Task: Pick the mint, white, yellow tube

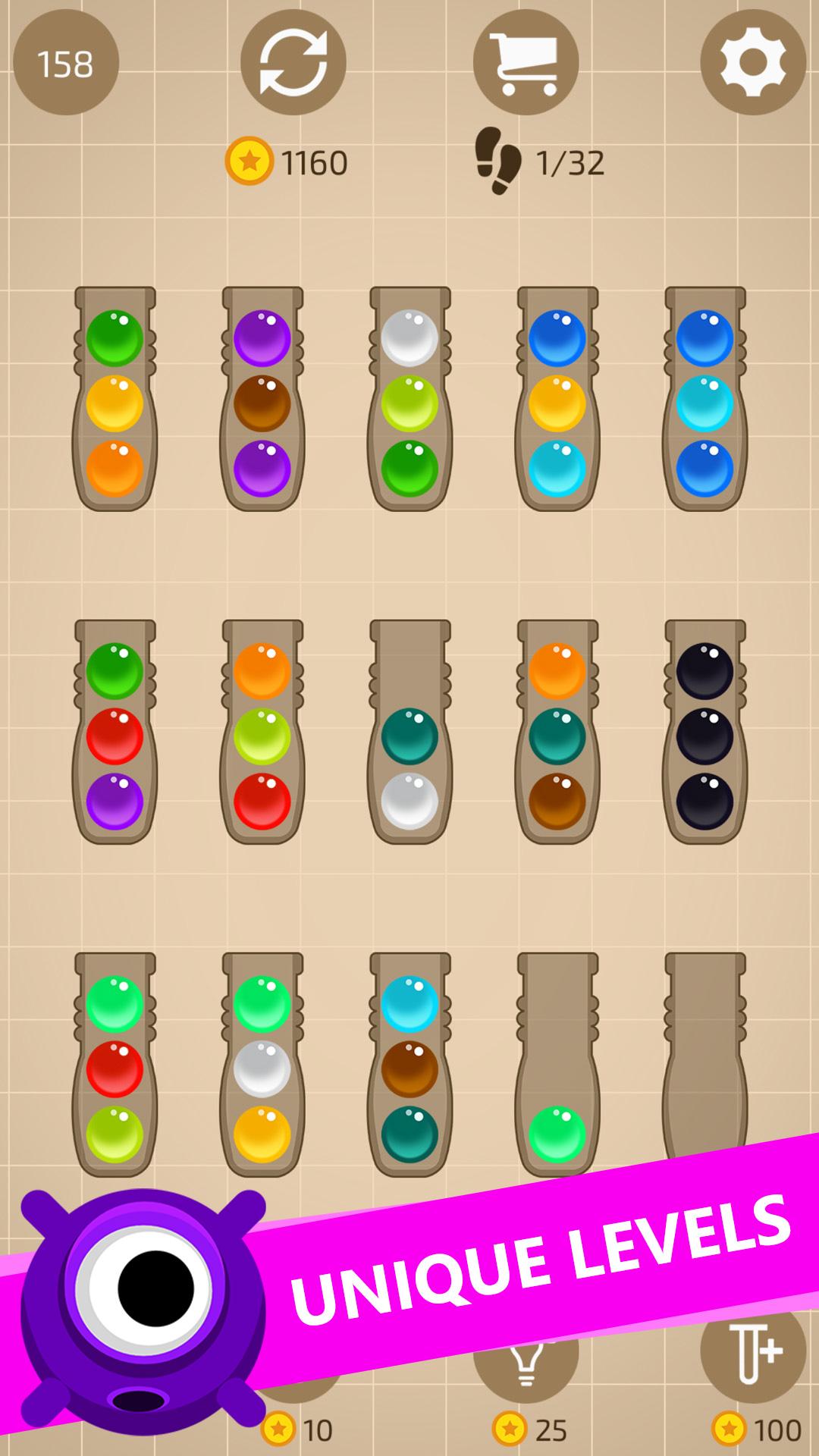Action: pos(262,1065)
